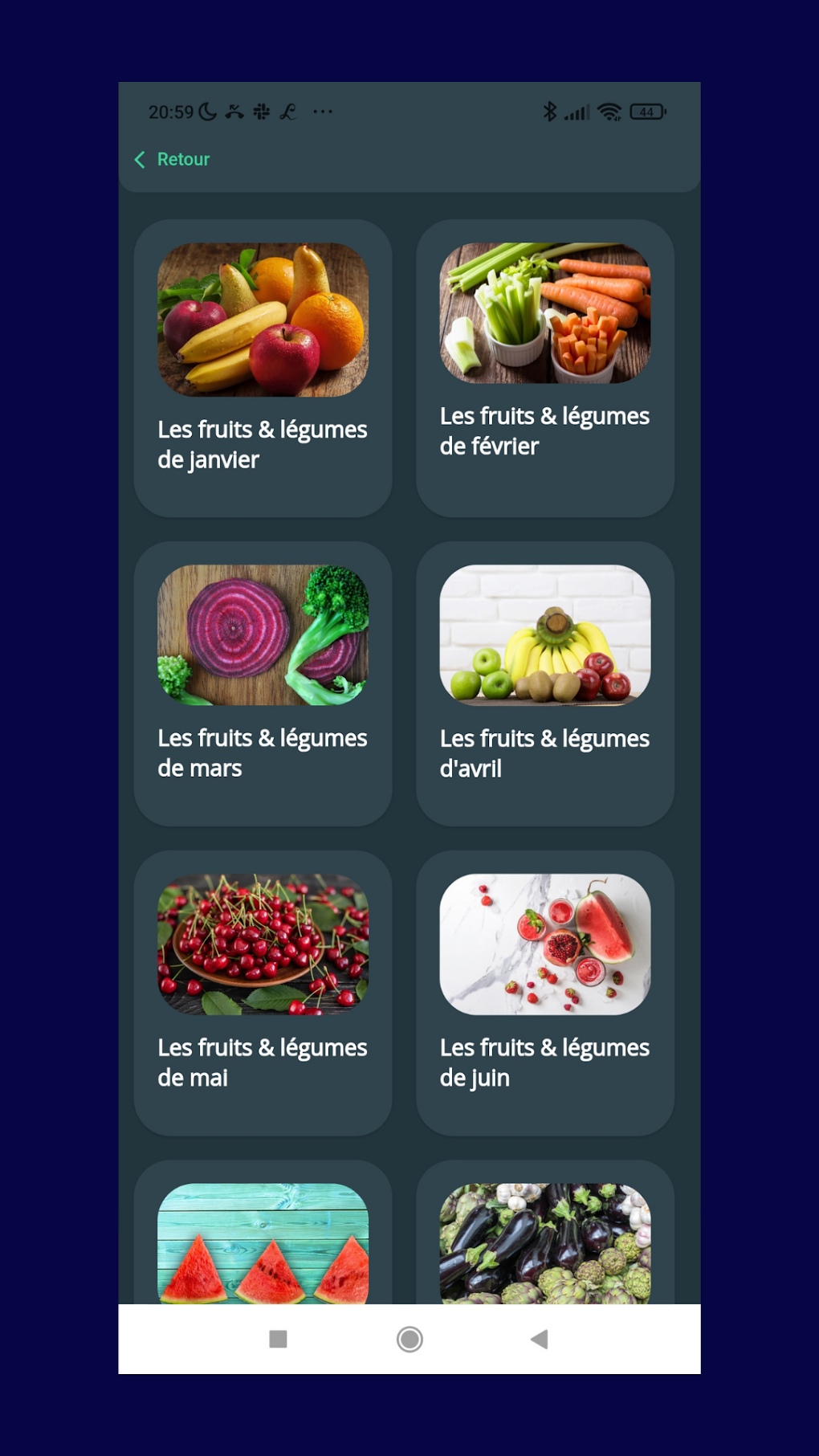Go back using the Retour link
Viewport: 819px width, 1456px height.
point(182,159)
